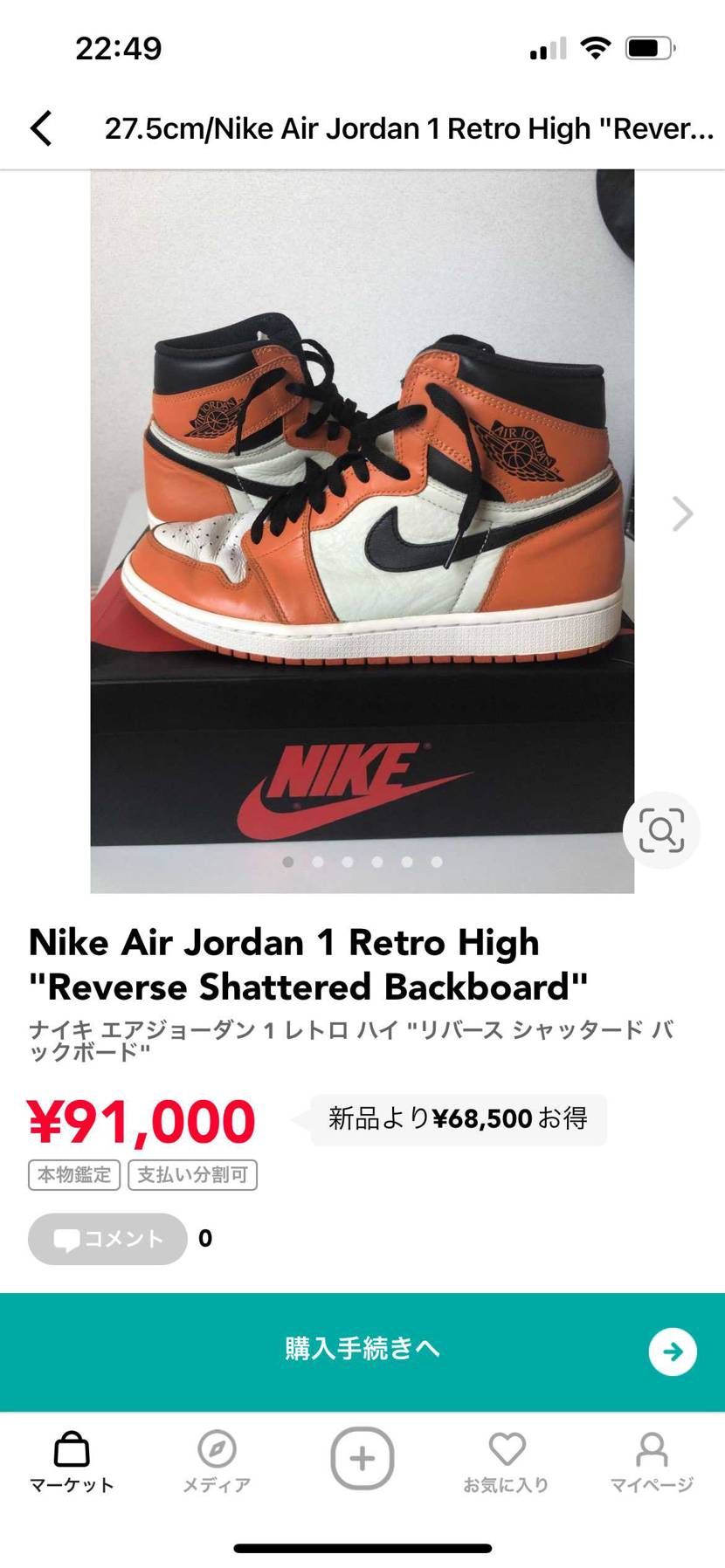Switch to the メディア tab
This screenshot has height=1568, width=725.
pos(217,1461)
